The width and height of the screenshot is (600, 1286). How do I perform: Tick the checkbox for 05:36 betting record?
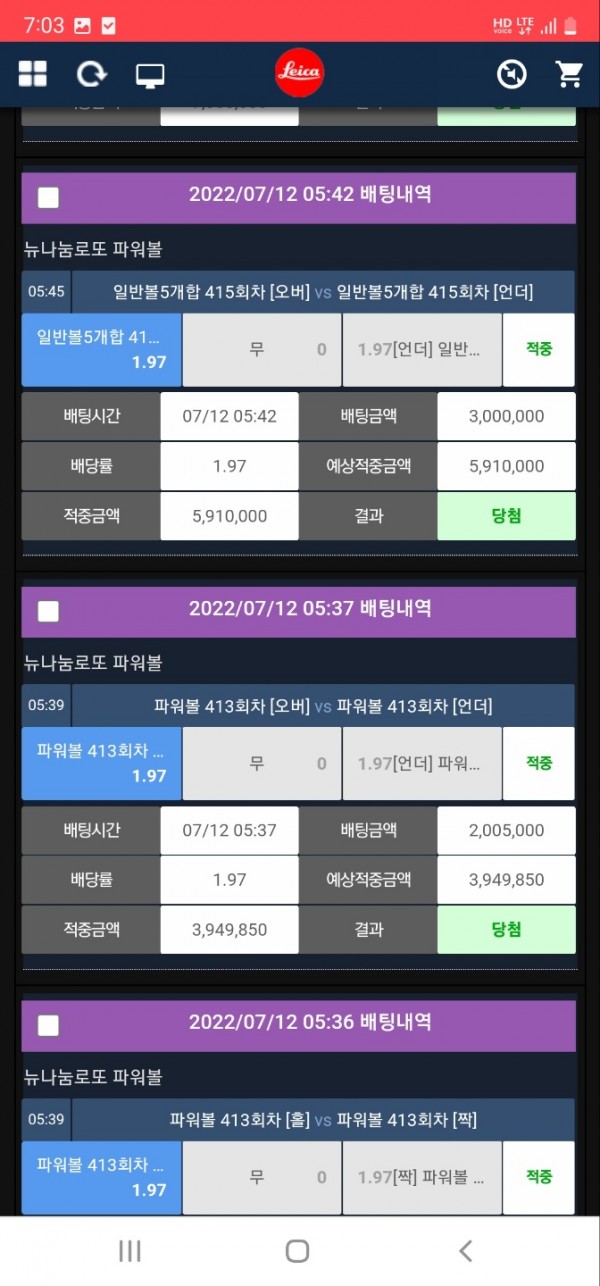coord(48,1025)
